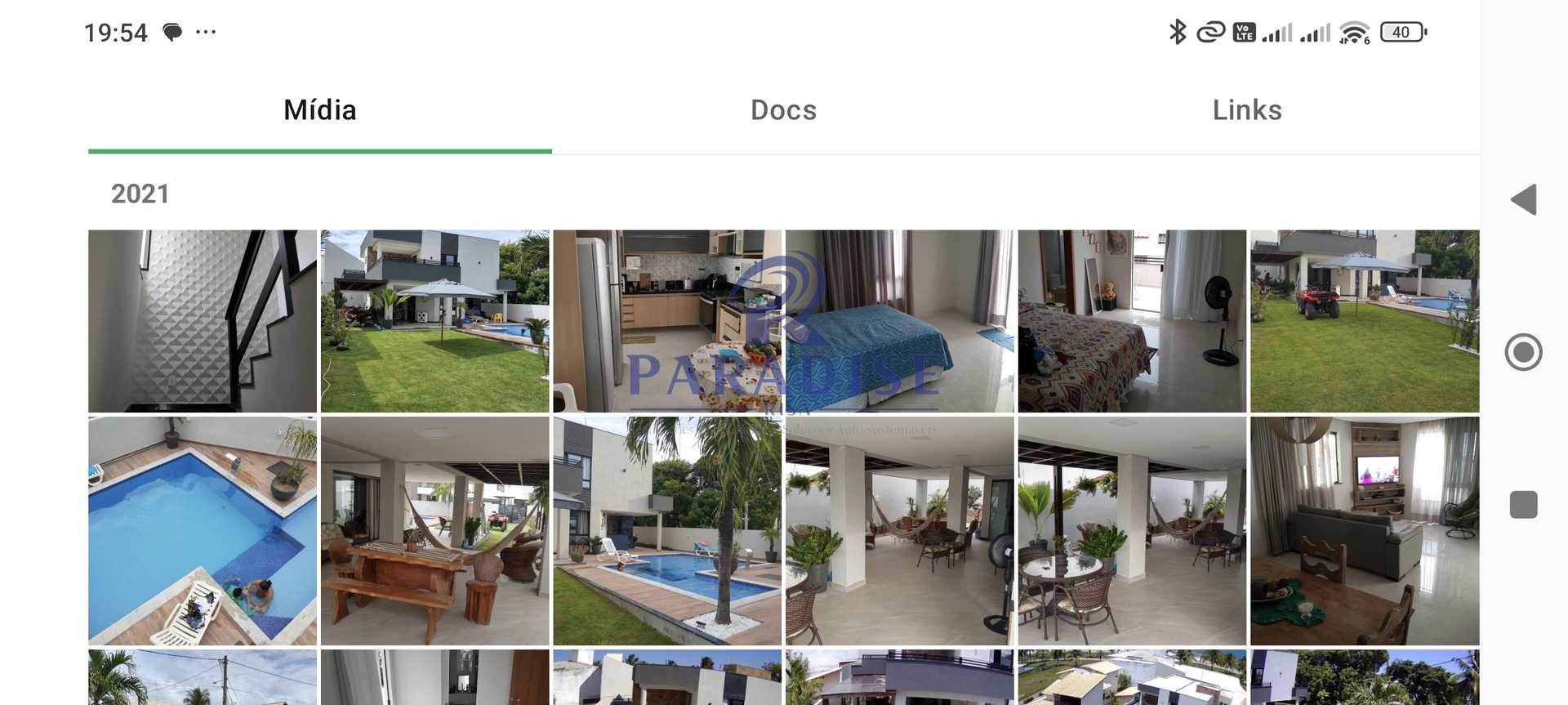Open the glass table patio photo
This screenshot has width=1568, height=705.
[1131, 530]
